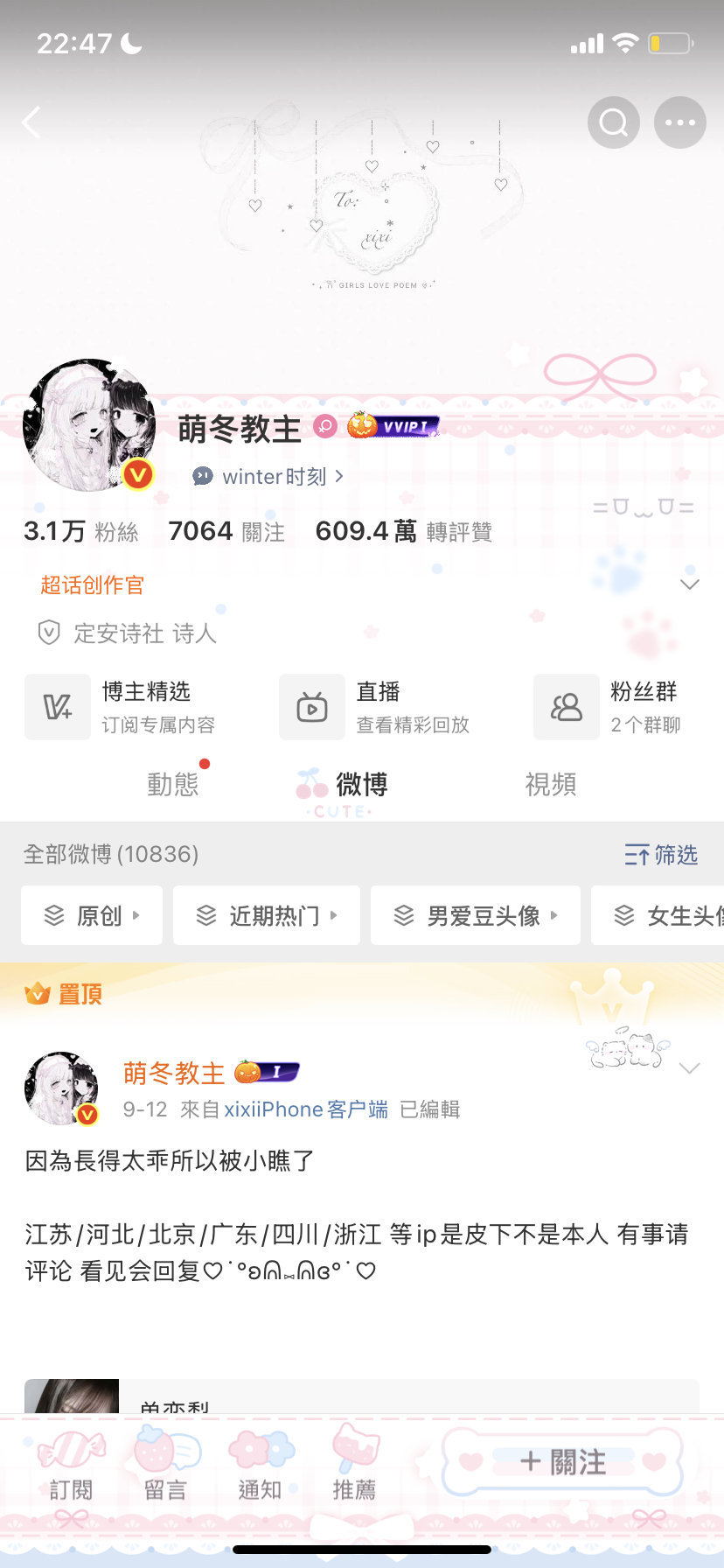Switch to the 視頻 tab
This screenshot has height=1568, width=724.
click(x=550, y=785)
